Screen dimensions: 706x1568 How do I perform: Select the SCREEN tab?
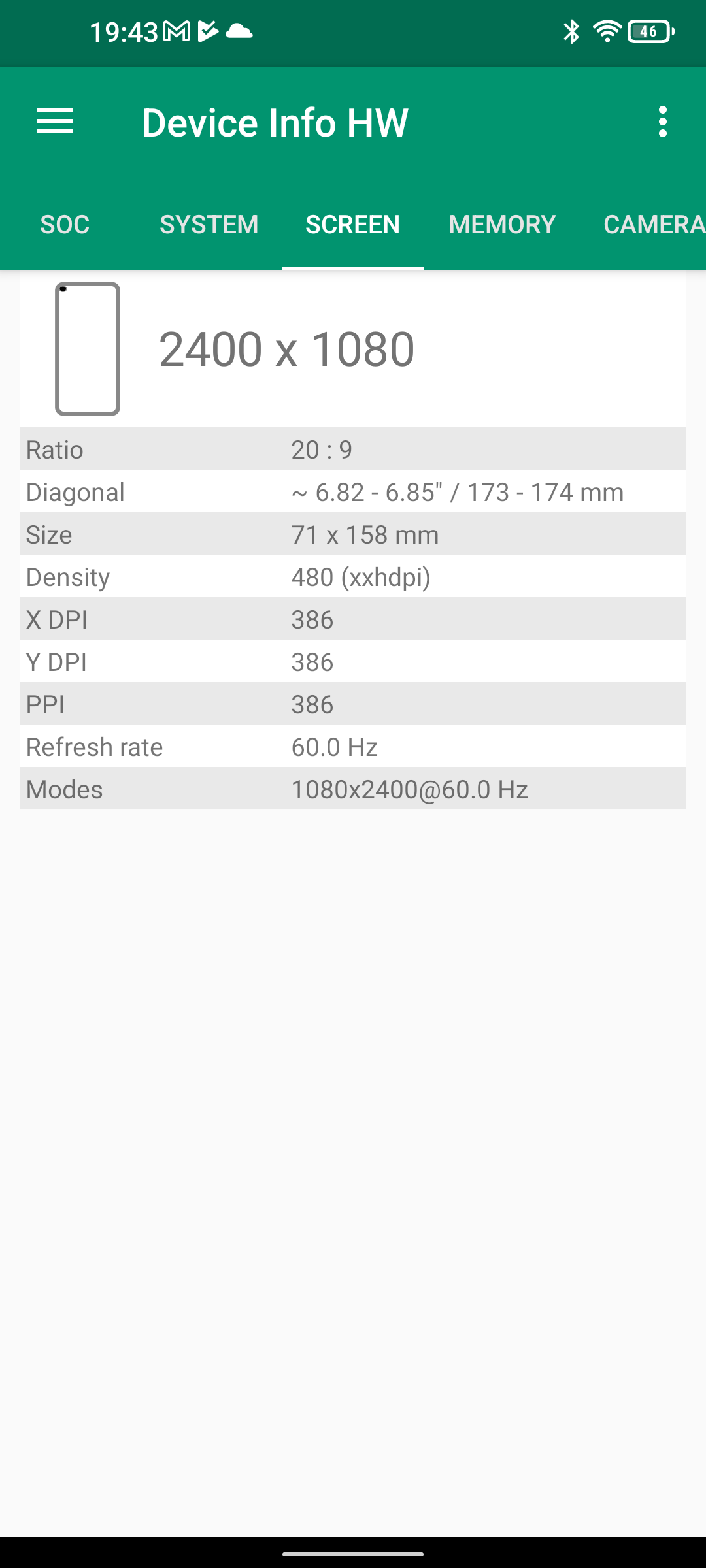(x=352, y=225)
